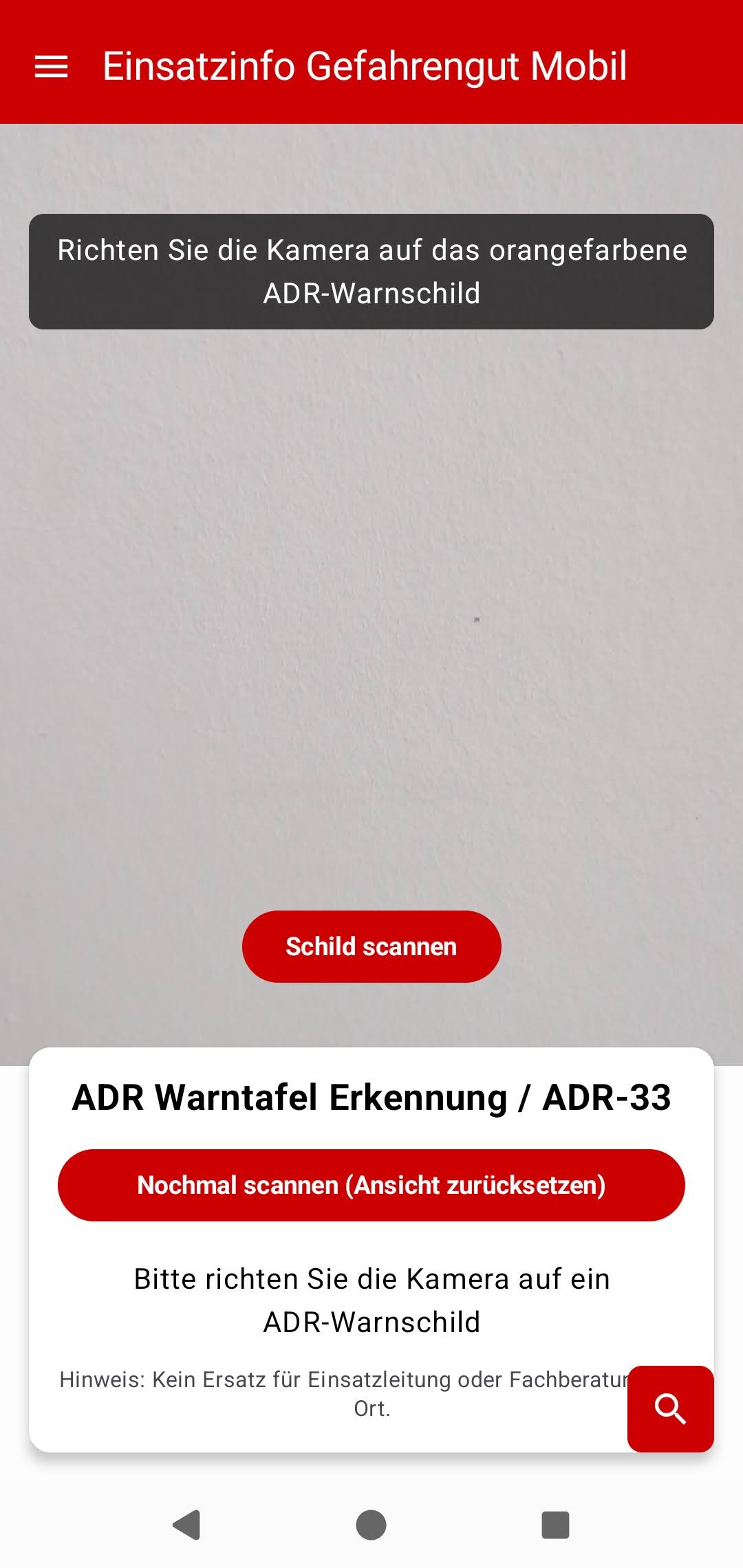Show recent apps overview
743x1568 pixels.
pos(555,1525)
